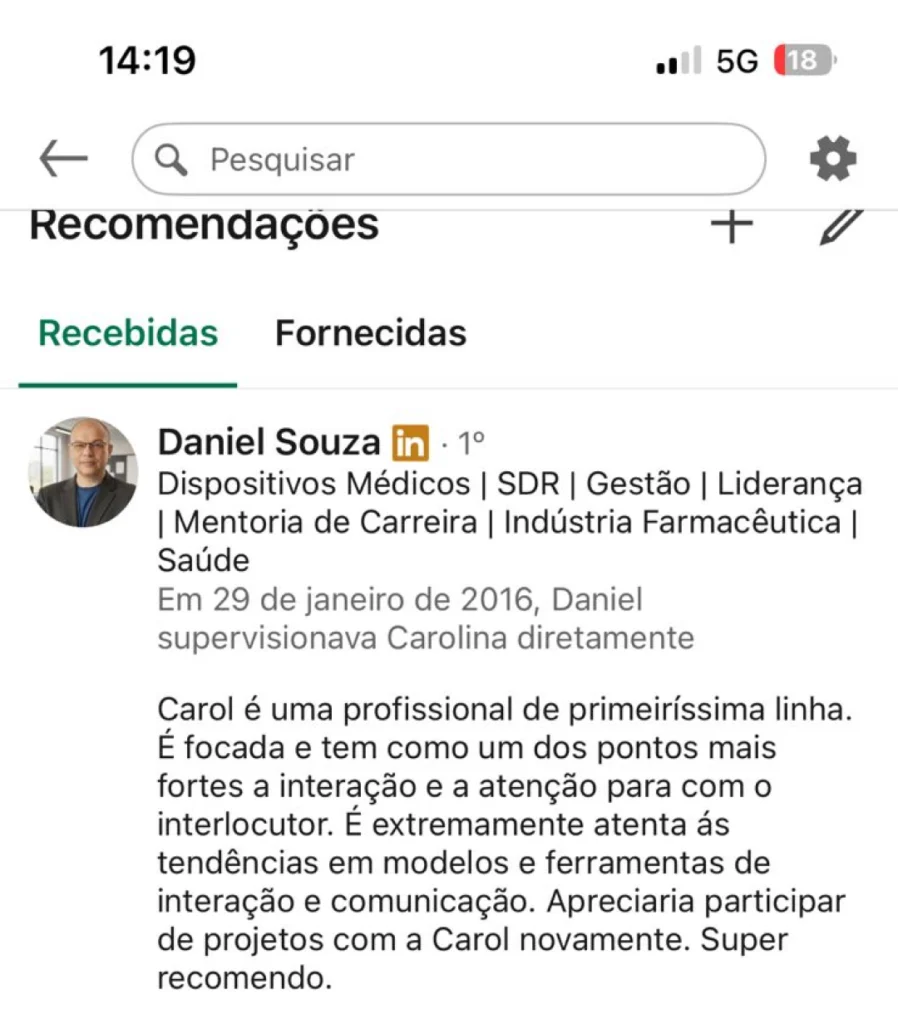Add a recommendation with the plus icon

[731, 227]
